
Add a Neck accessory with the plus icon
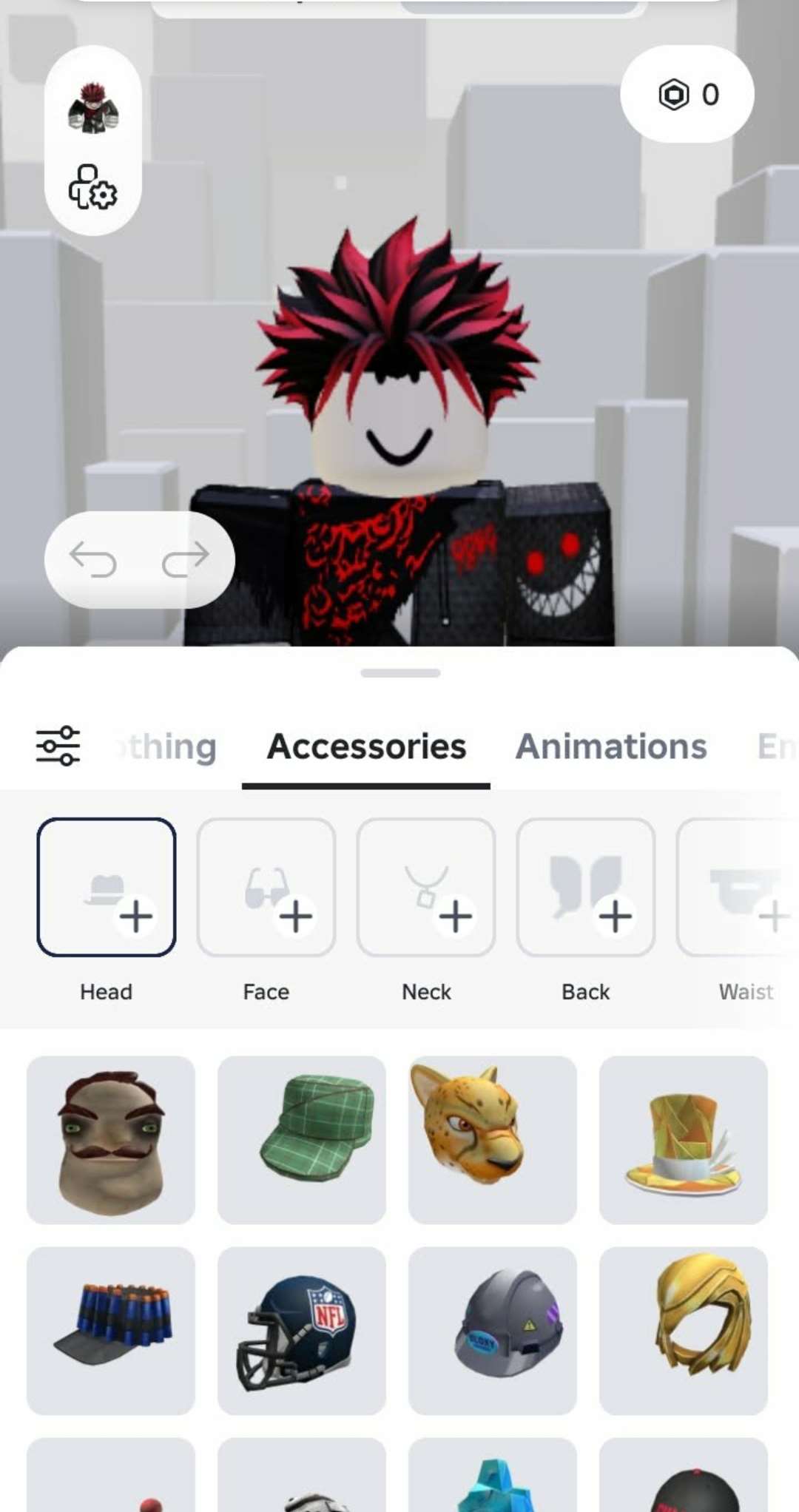pos(456,917)
